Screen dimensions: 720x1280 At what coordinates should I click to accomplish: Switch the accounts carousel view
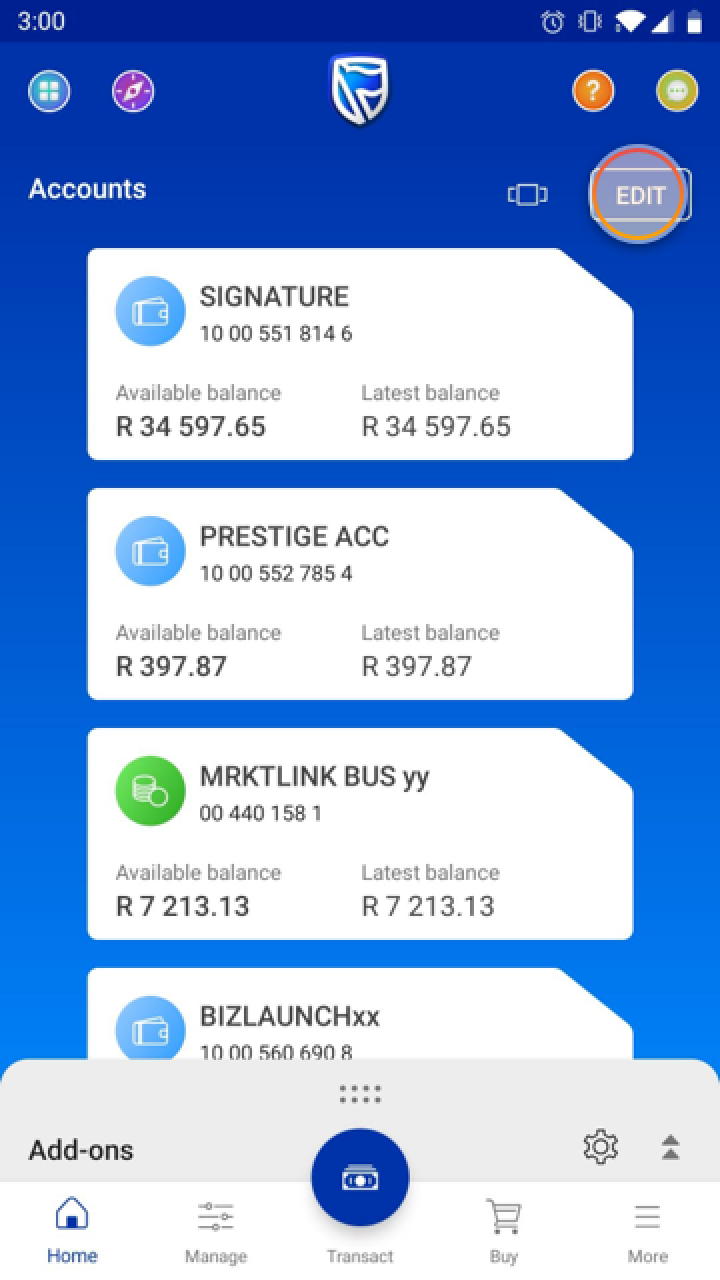pyautogui.click(x=527, y=195)
